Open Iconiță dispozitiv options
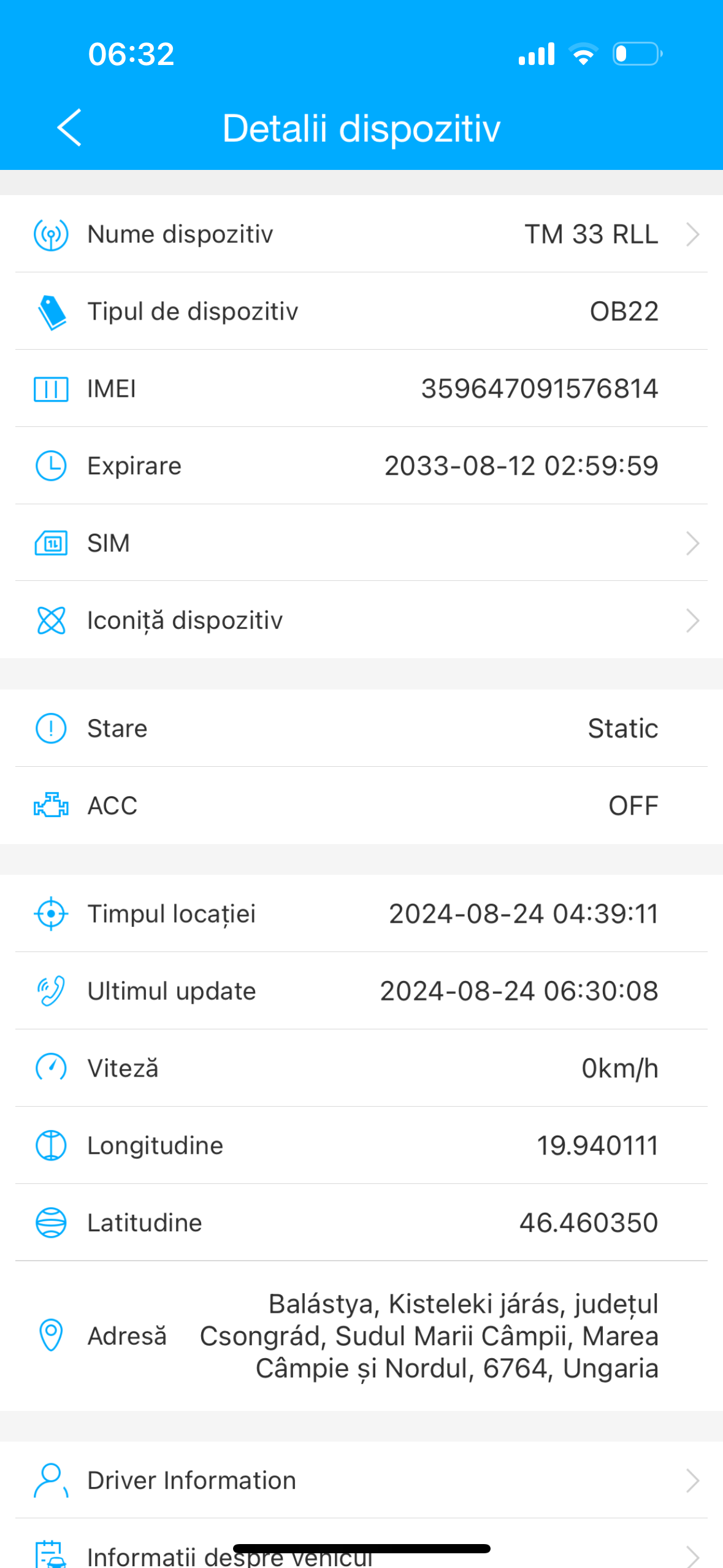 pos(361,620)
